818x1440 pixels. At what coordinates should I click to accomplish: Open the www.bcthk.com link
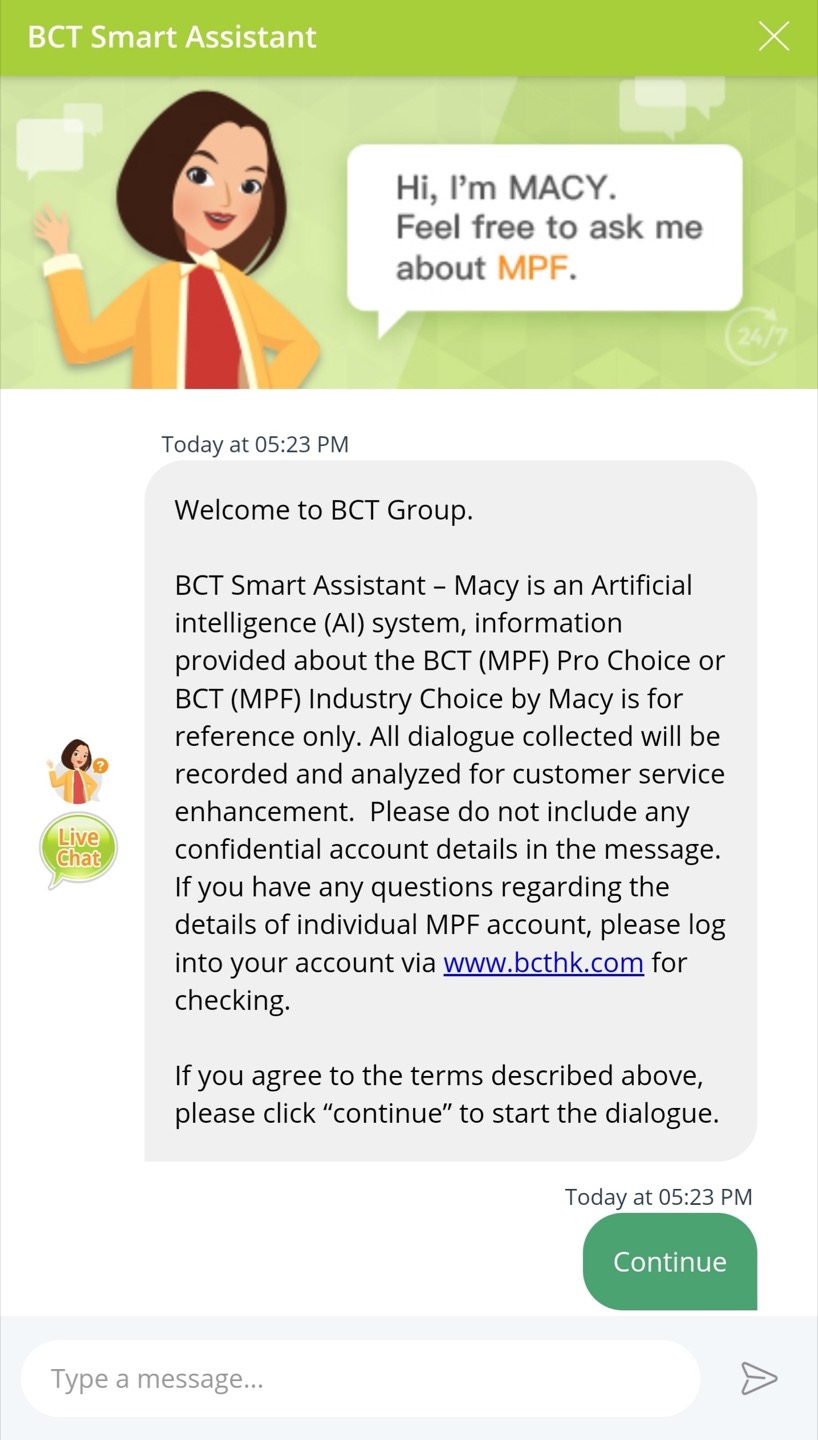point(543,963)
